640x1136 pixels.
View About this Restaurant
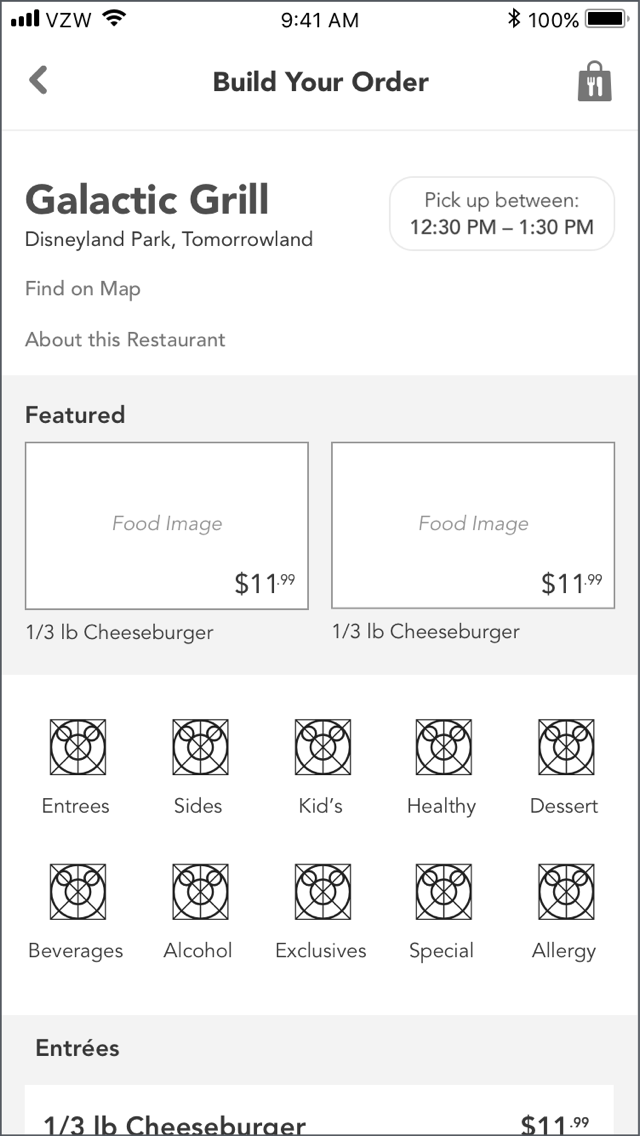pyautogui.click(x=125, y=340)
